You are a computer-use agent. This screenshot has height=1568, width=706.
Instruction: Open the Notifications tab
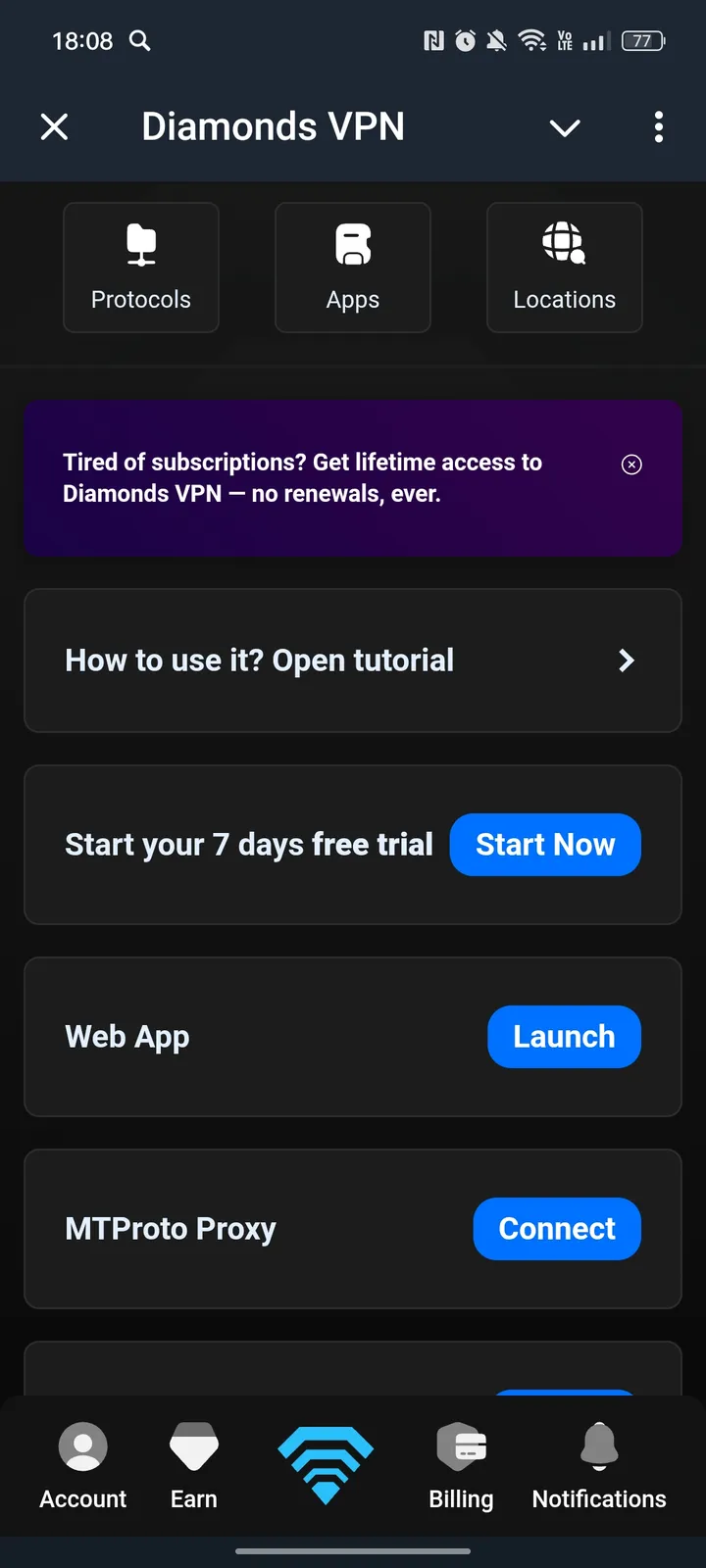[x=599, y=1466]
